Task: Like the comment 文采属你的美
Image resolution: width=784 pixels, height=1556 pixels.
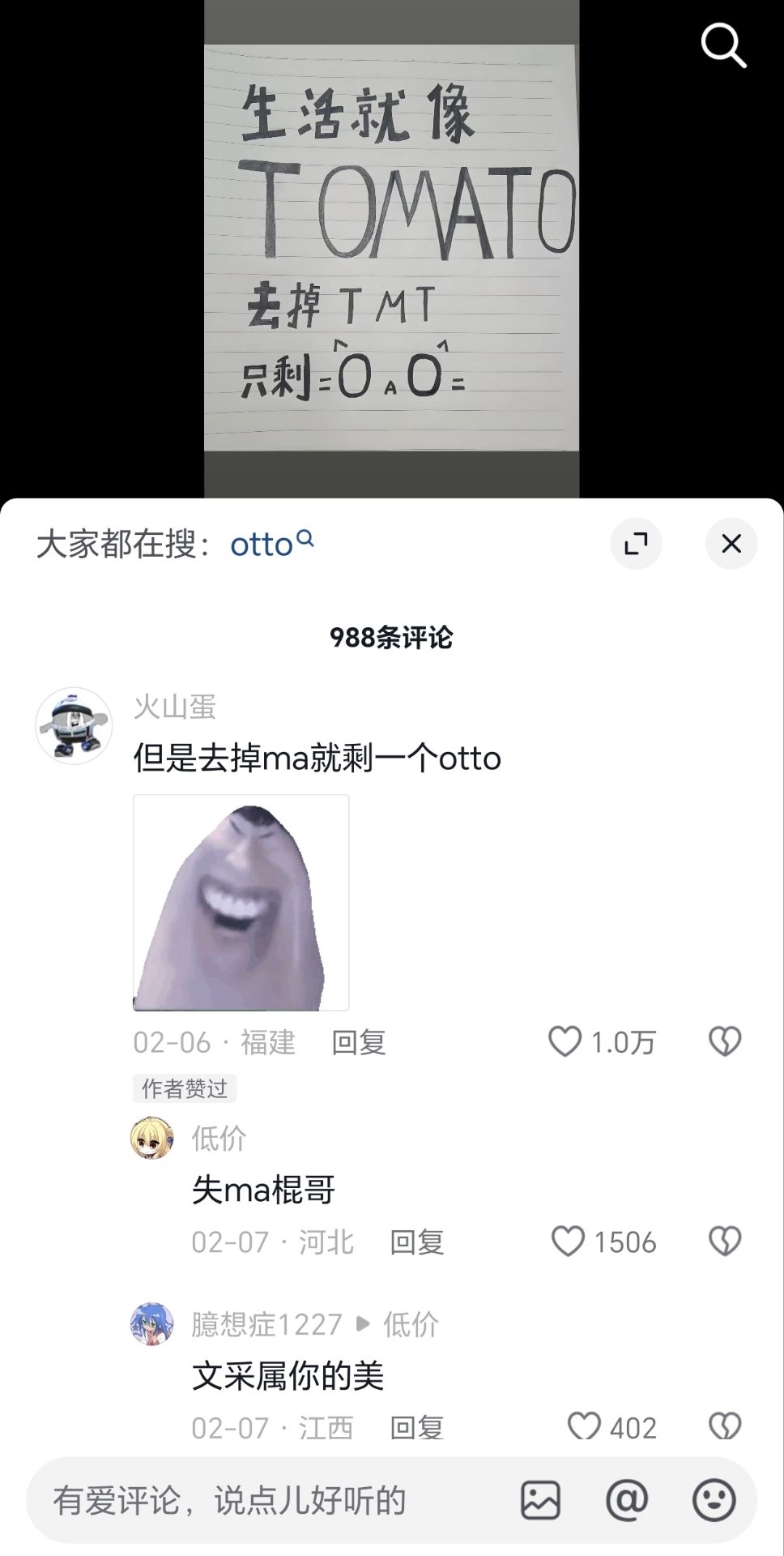Action: 583,1426
